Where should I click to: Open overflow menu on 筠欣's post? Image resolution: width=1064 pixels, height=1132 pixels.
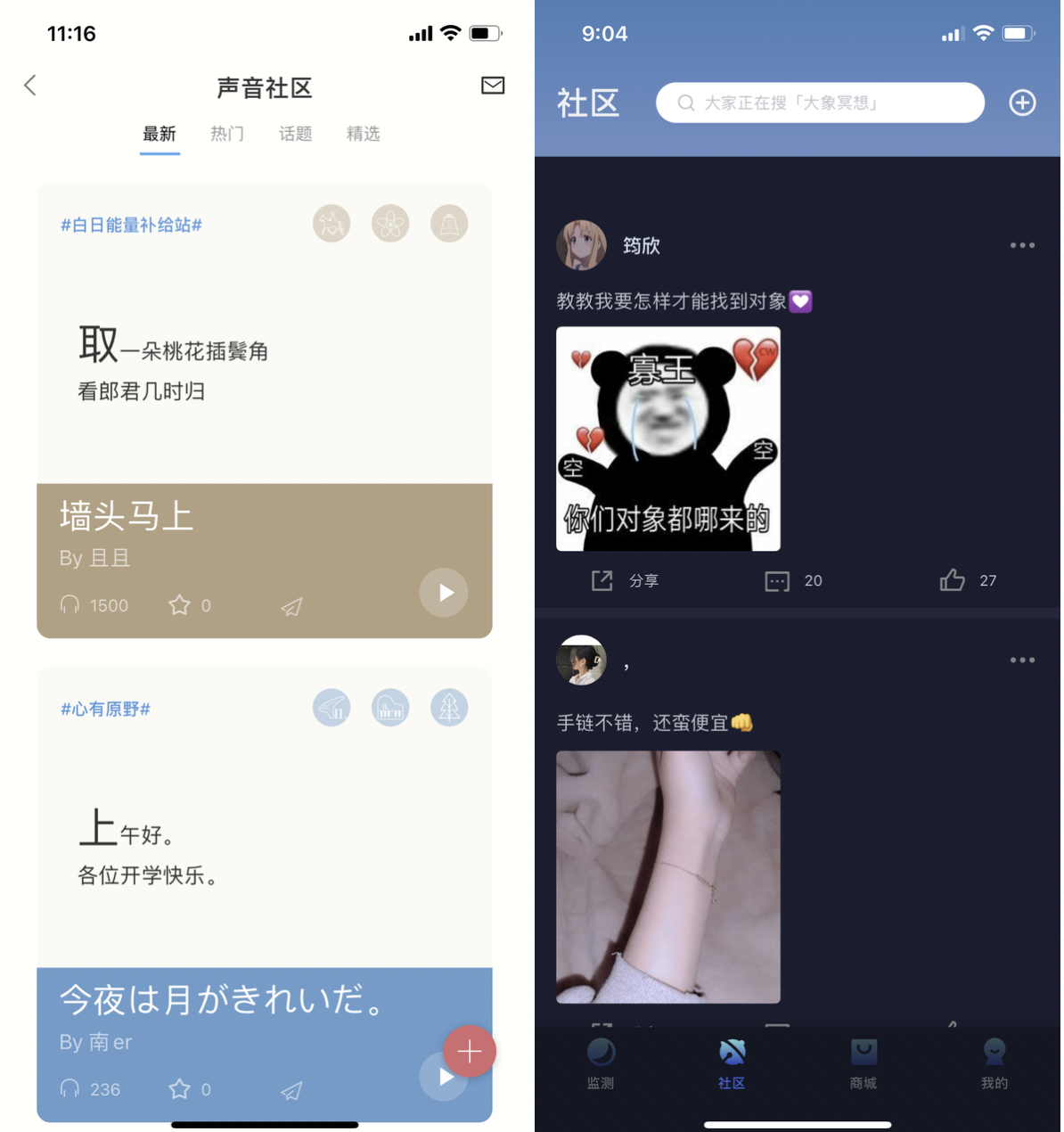pos(1022,245)
